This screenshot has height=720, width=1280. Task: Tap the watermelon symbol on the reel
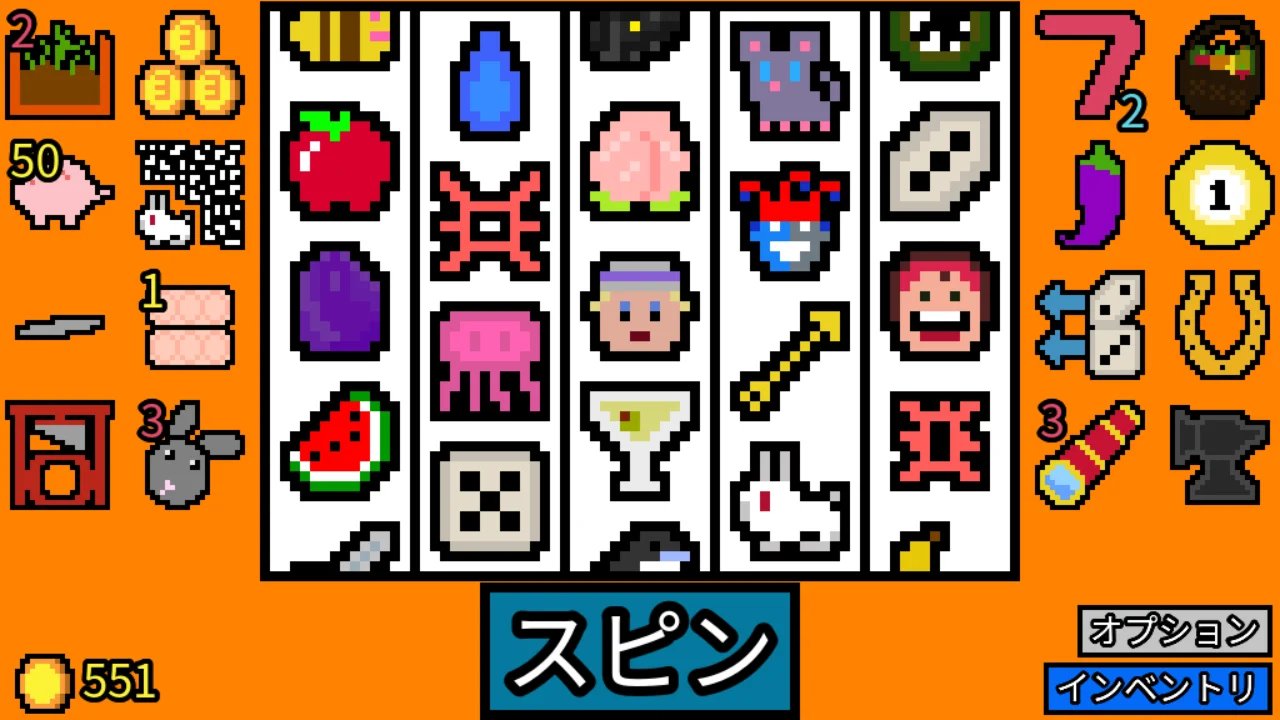340,440
